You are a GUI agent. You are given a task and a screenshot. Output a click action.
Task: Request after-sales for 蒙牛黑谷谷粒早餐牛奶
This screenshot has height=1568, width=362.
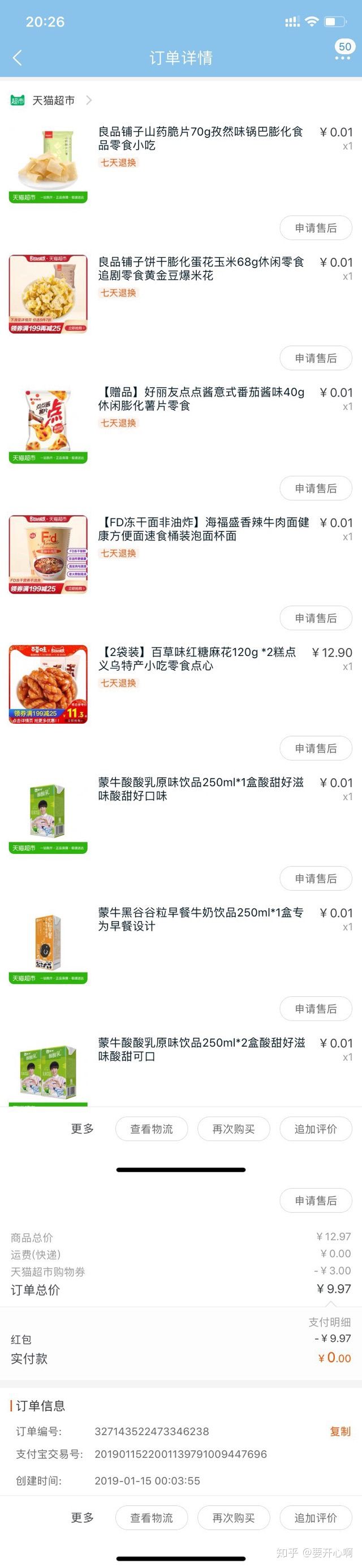click(315, 1009)
